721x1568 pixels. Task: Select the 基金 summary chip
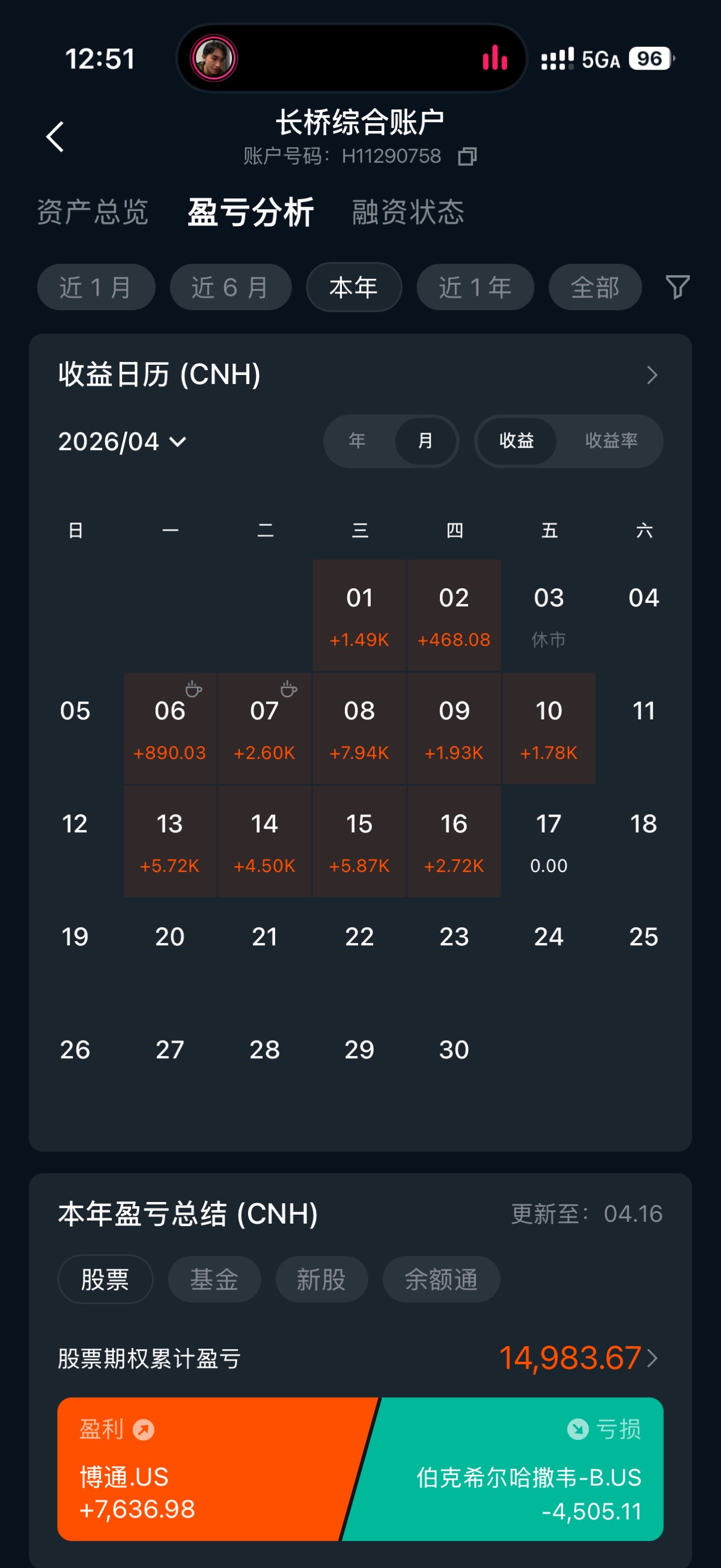pos(214,1280)
